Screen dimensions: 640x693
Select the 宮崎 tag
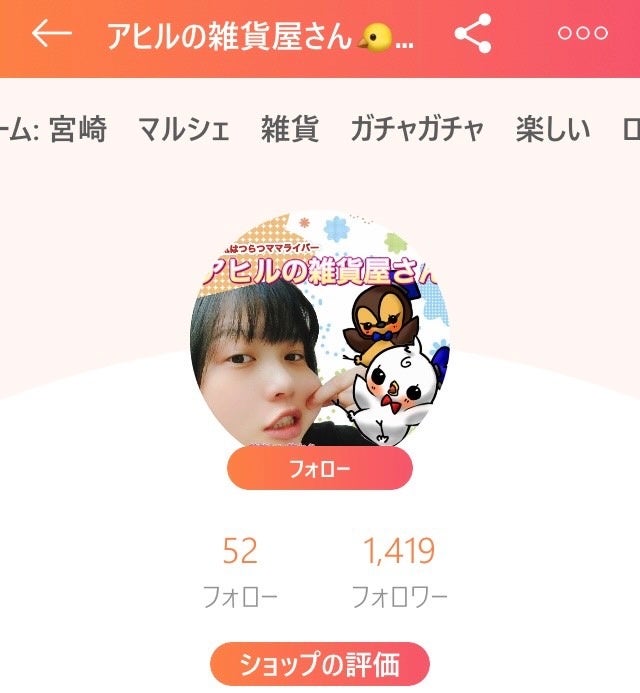point(77,129)
